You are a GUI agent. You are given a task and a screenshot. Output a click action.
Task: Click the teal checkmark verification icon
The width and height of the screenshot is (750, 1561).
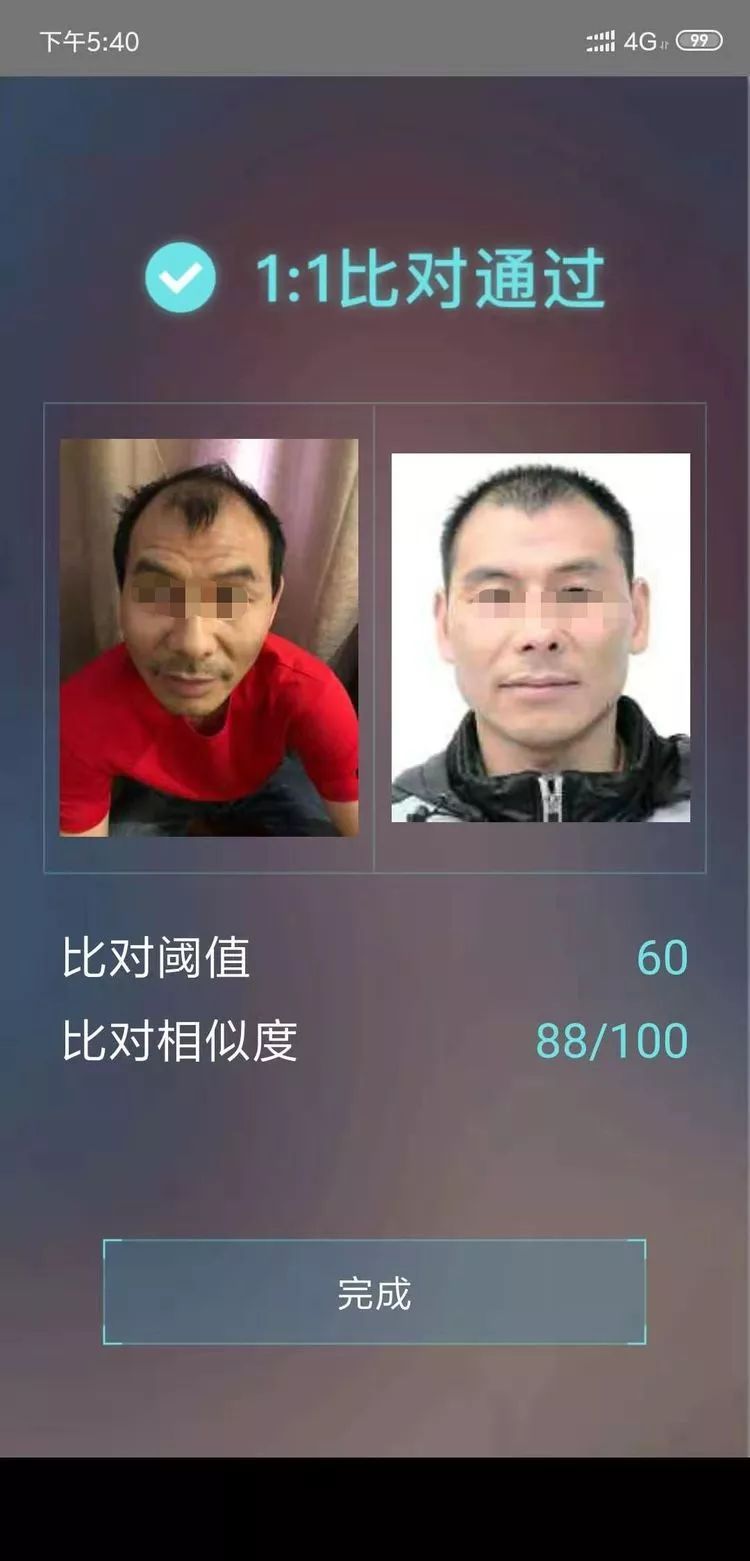click(x=180, y=279)
